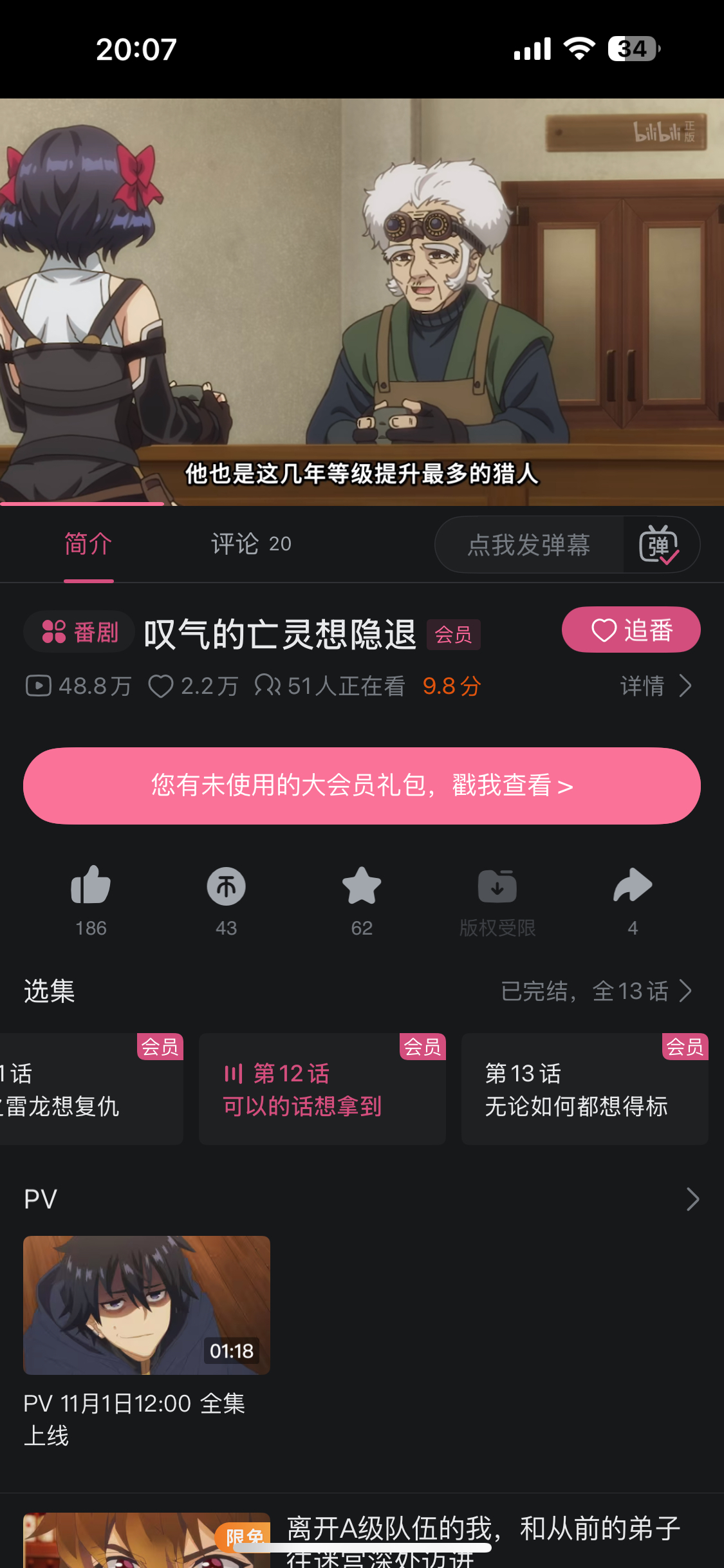
Task: Play 第13话 无论如何都想得标
Action: [x=584, y=1089]
